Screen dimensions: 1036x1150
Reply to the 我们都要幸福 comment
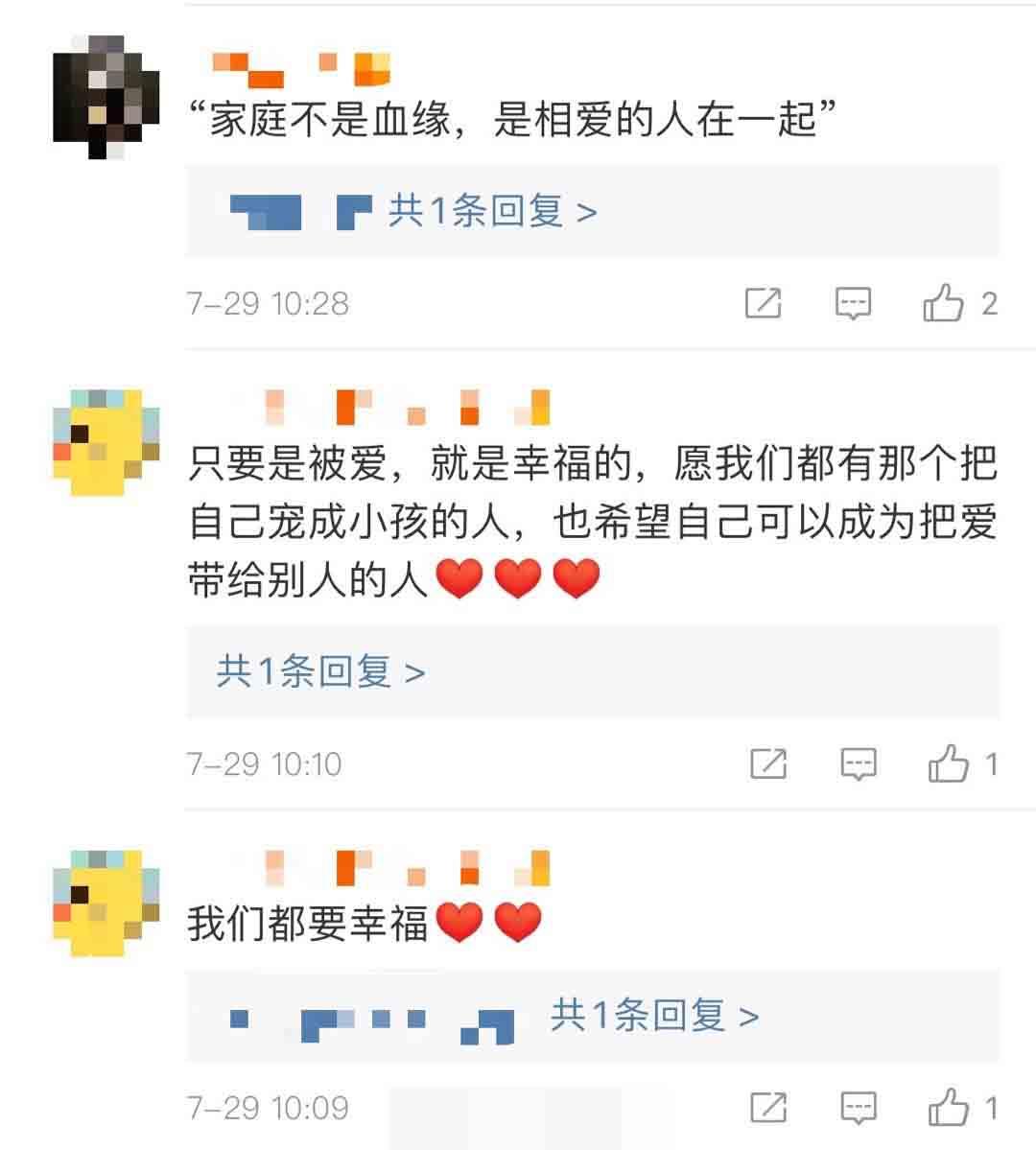click(859, 1108)
